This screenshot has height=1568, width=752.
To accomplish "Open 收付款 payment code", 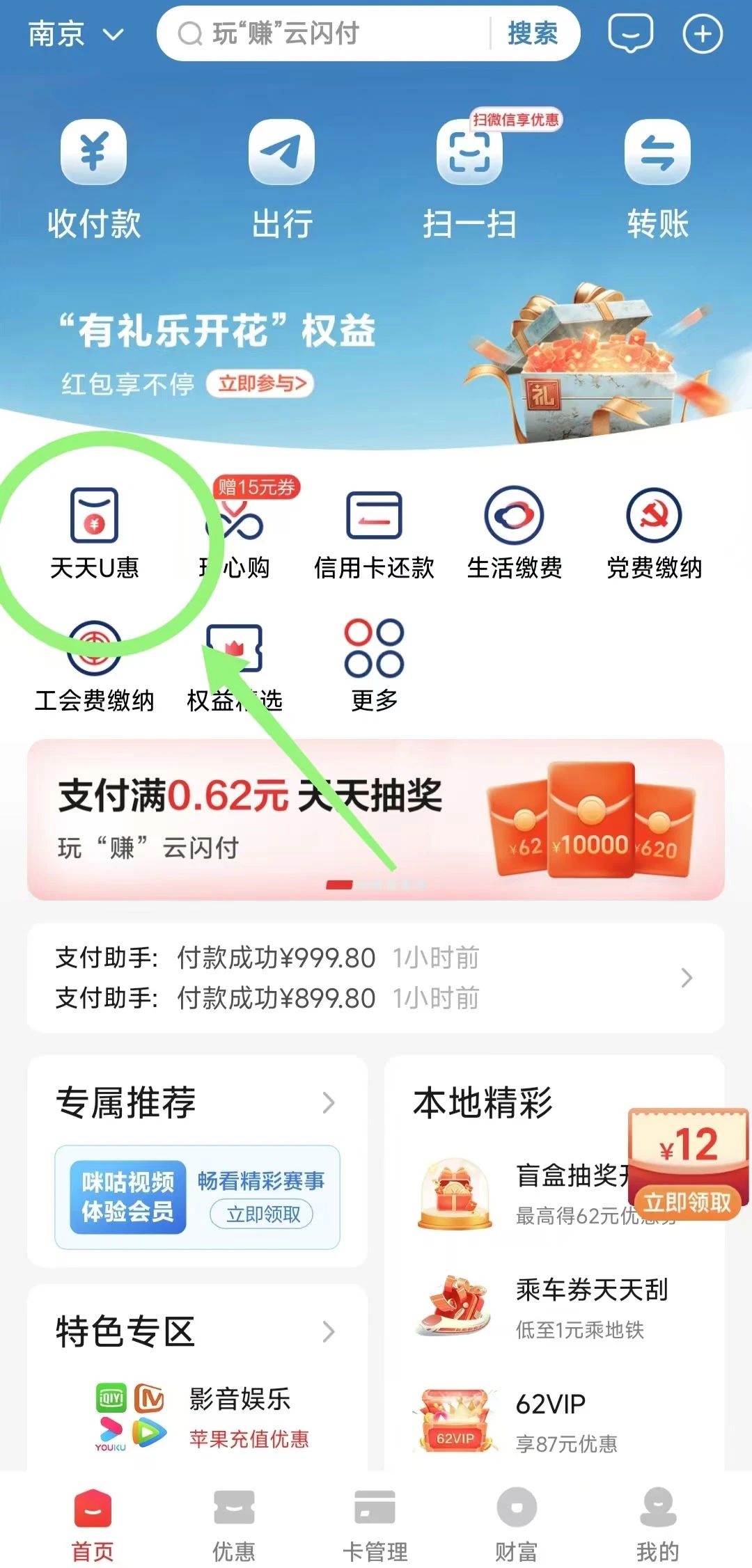I will tap(93, 178).
